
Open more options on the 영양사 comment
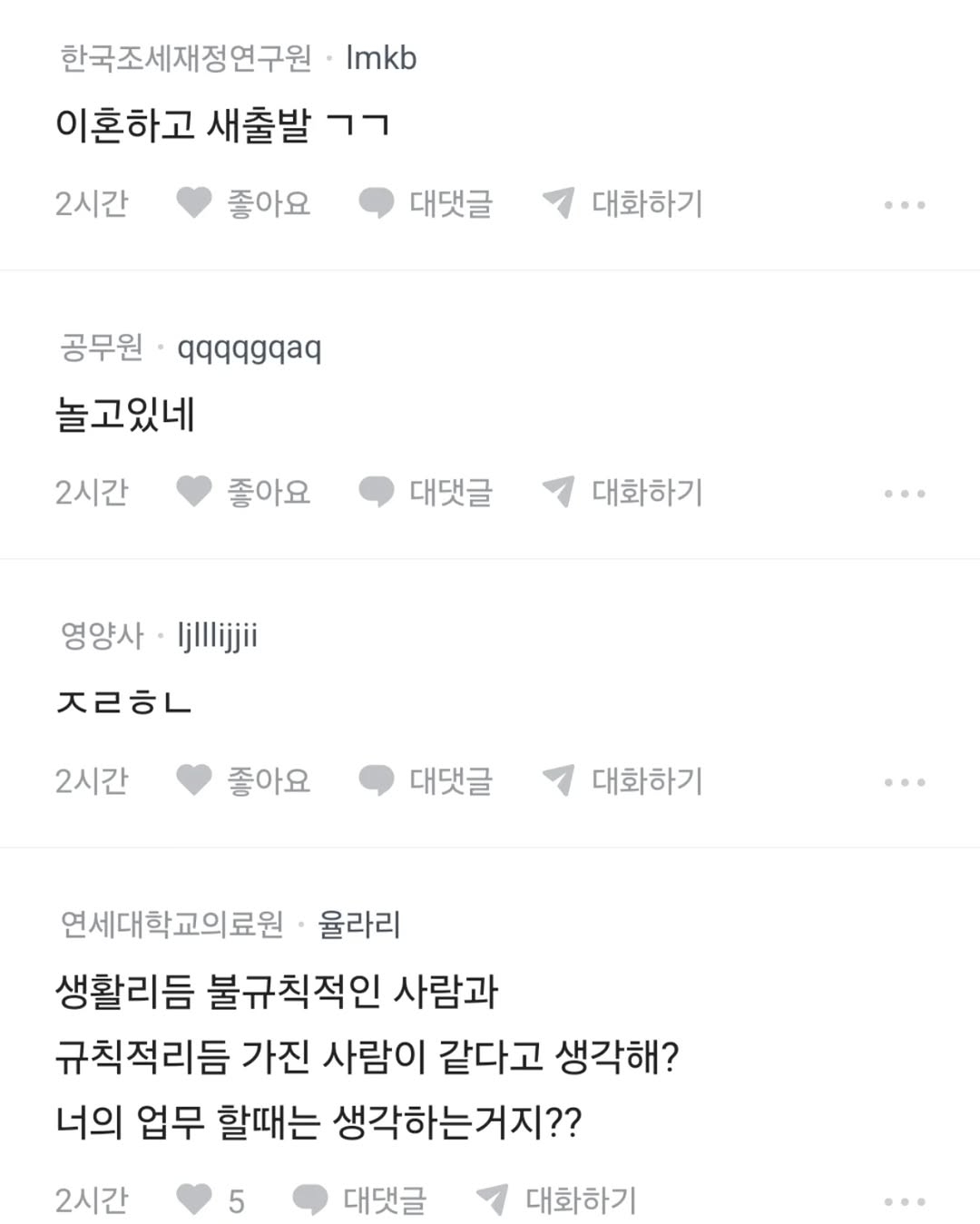click(x=905, y=782)
